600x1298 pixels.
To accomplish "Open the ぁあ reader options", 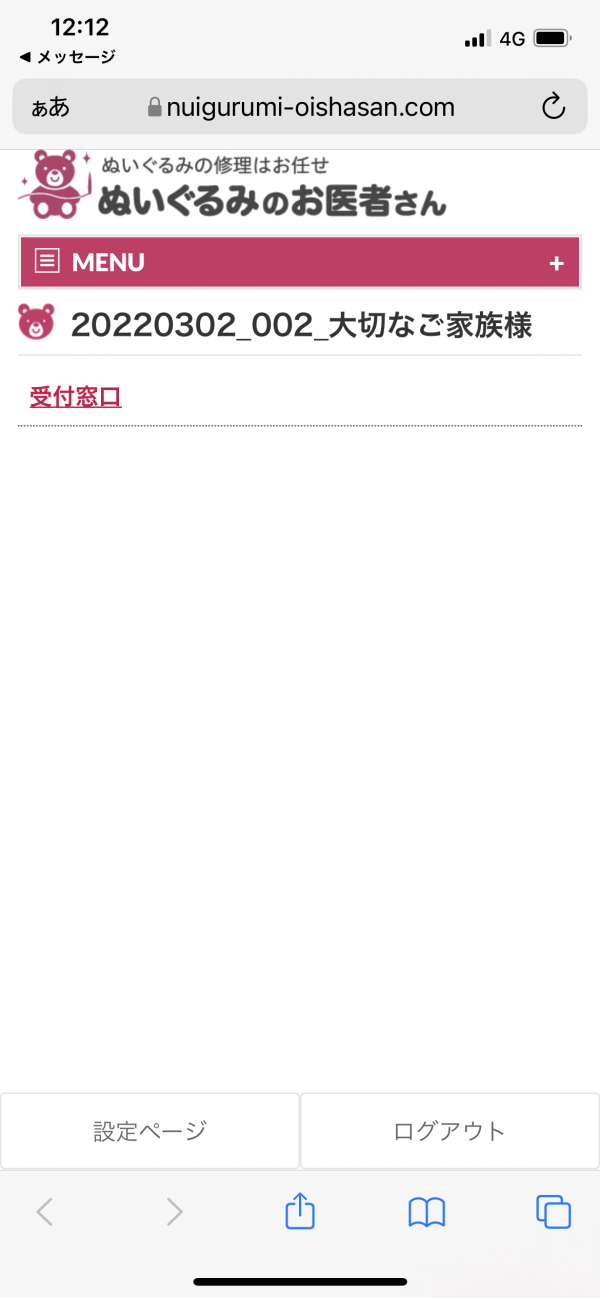I will (x=51, y=107).
